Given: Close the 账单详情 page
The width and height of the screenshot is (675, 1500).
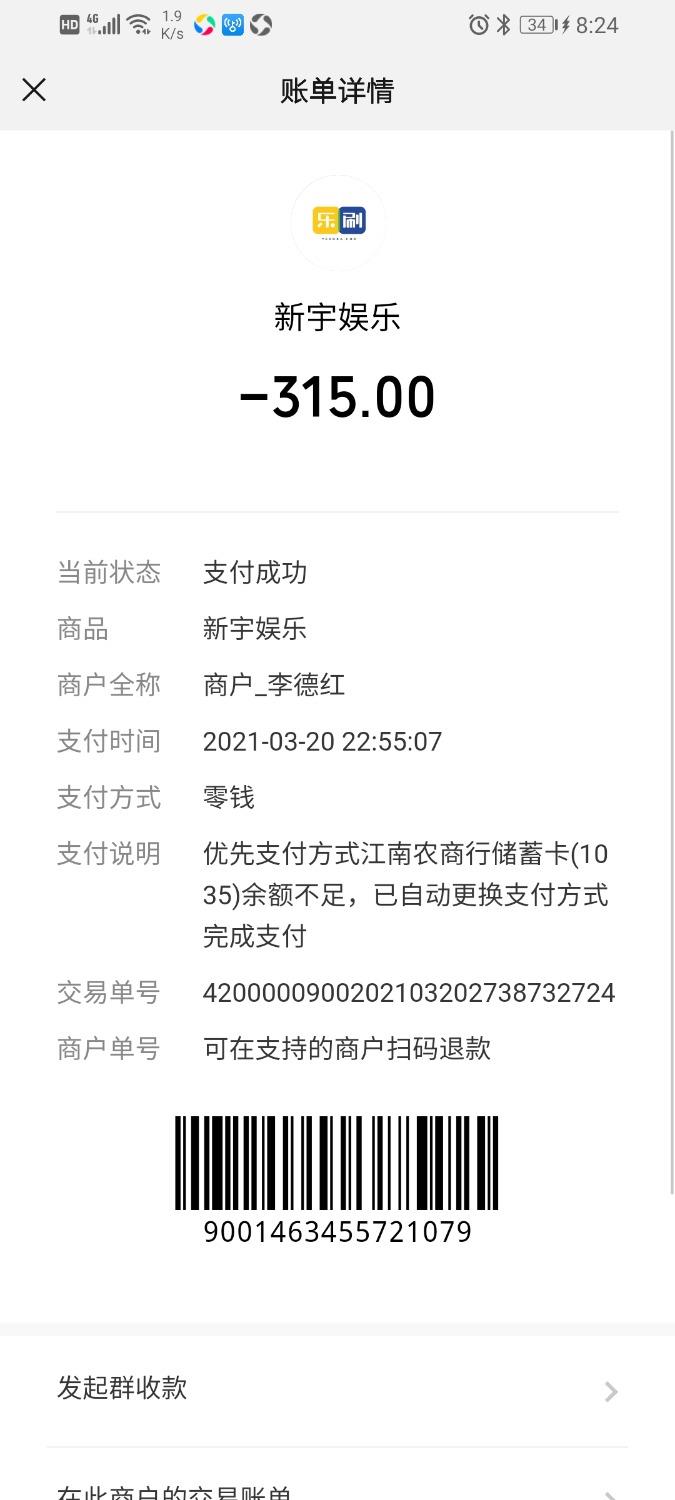Looking at the screenshot, I should point(34,90).
